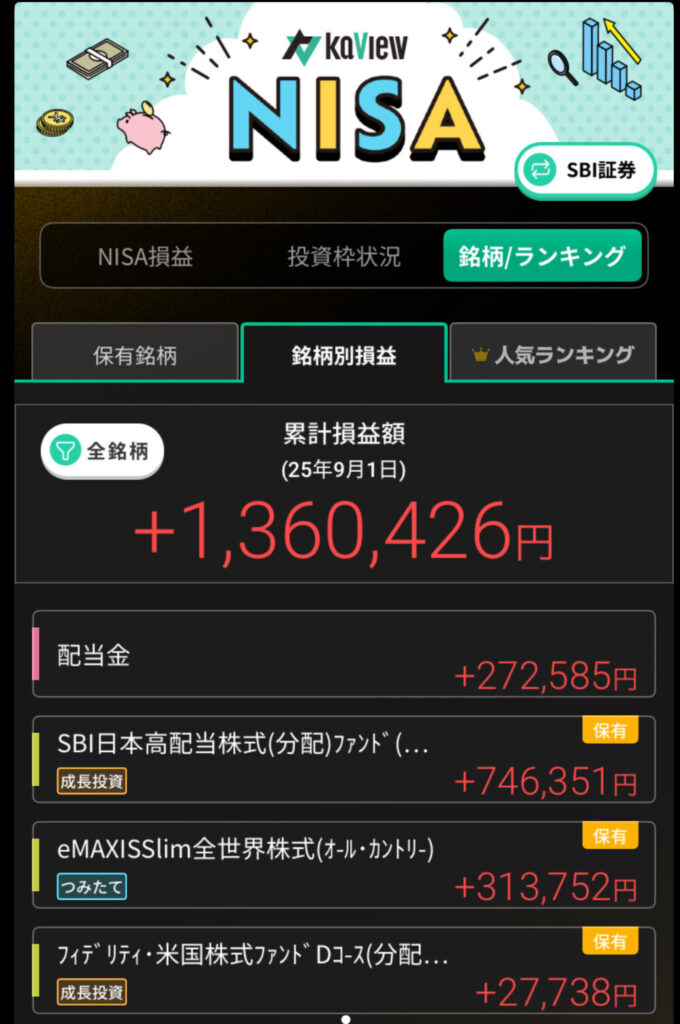Open フィデリティ・米国株式ファンド Dコース row
The image size is (680, 1024).
pyautogui.click(x=344, y=970)
